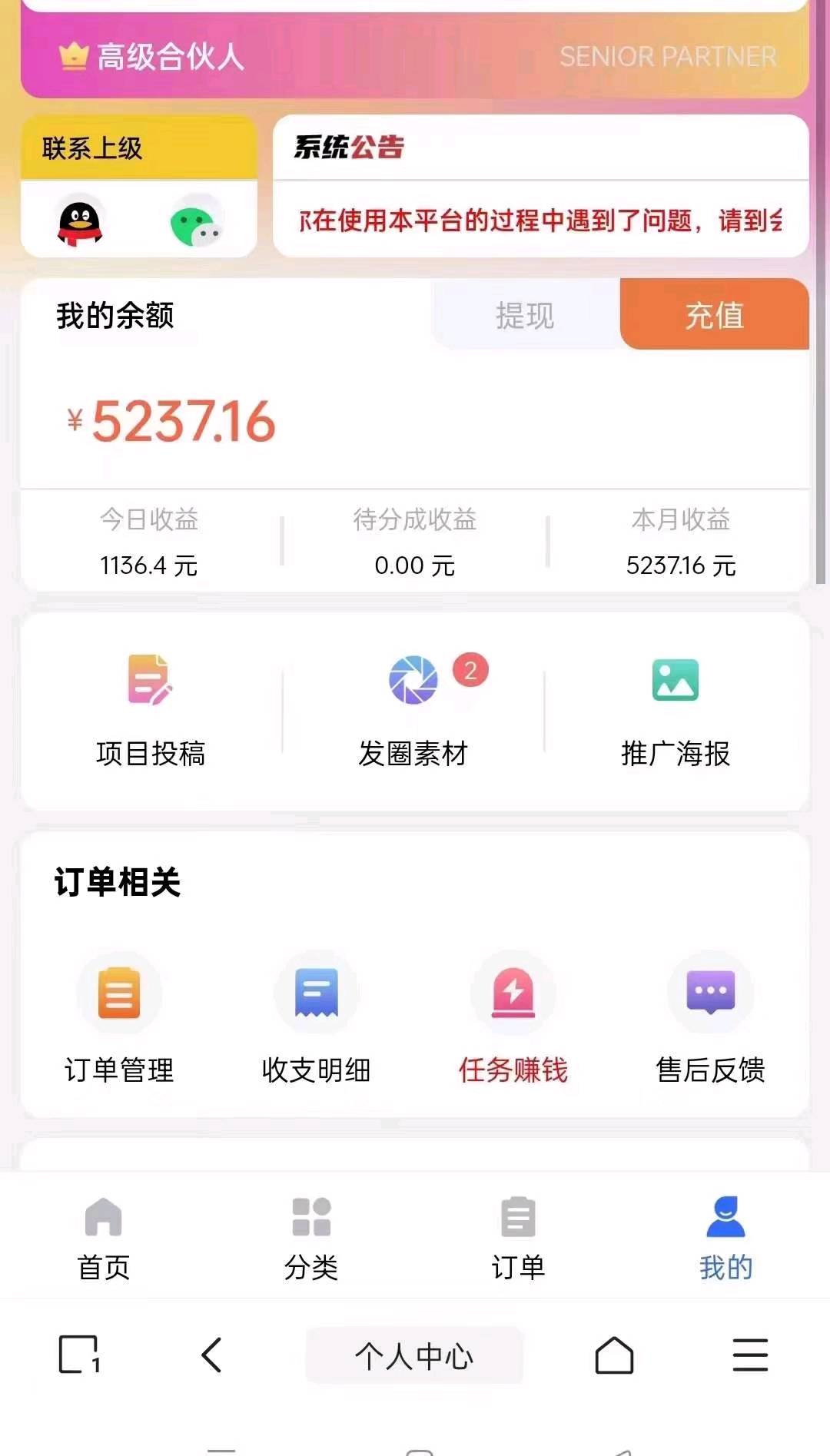Open the browser tabs window counter

pos(79,1355)
